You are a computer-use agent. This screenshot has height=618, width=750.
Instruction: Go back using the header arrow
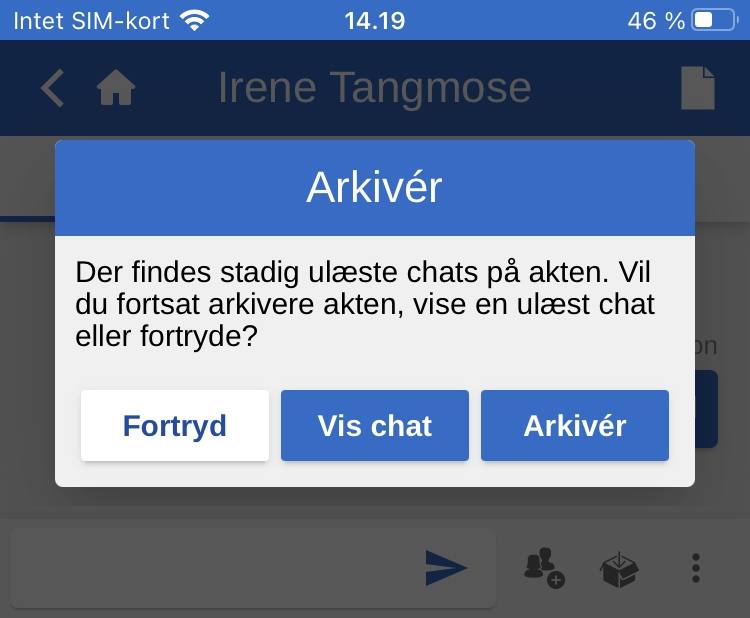(53, 89)
